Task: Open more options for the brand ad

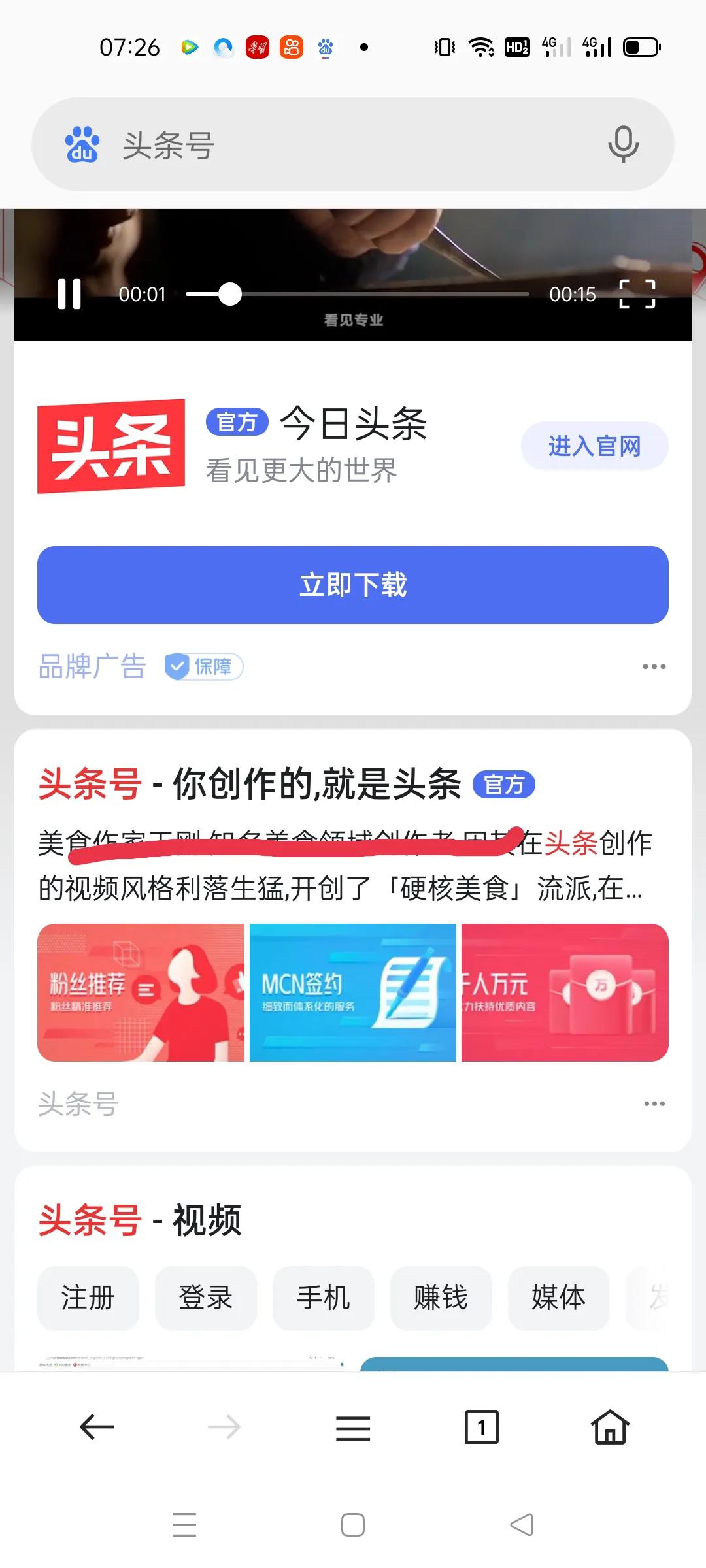Action: click(653, 668)
